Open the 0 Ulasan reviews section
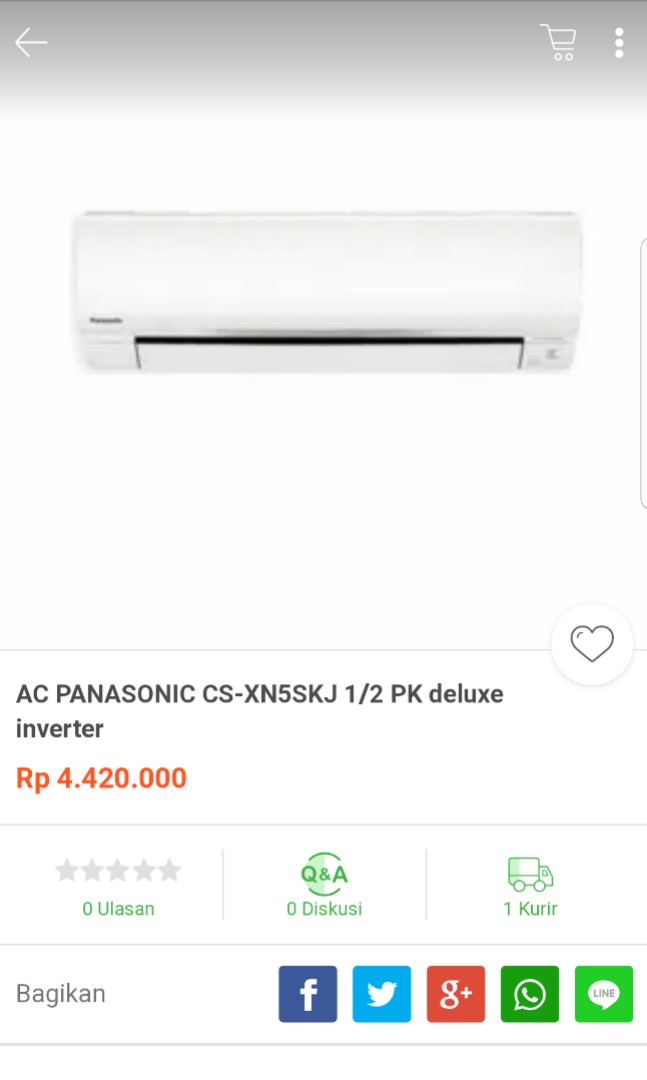 (x=118, y=885)
